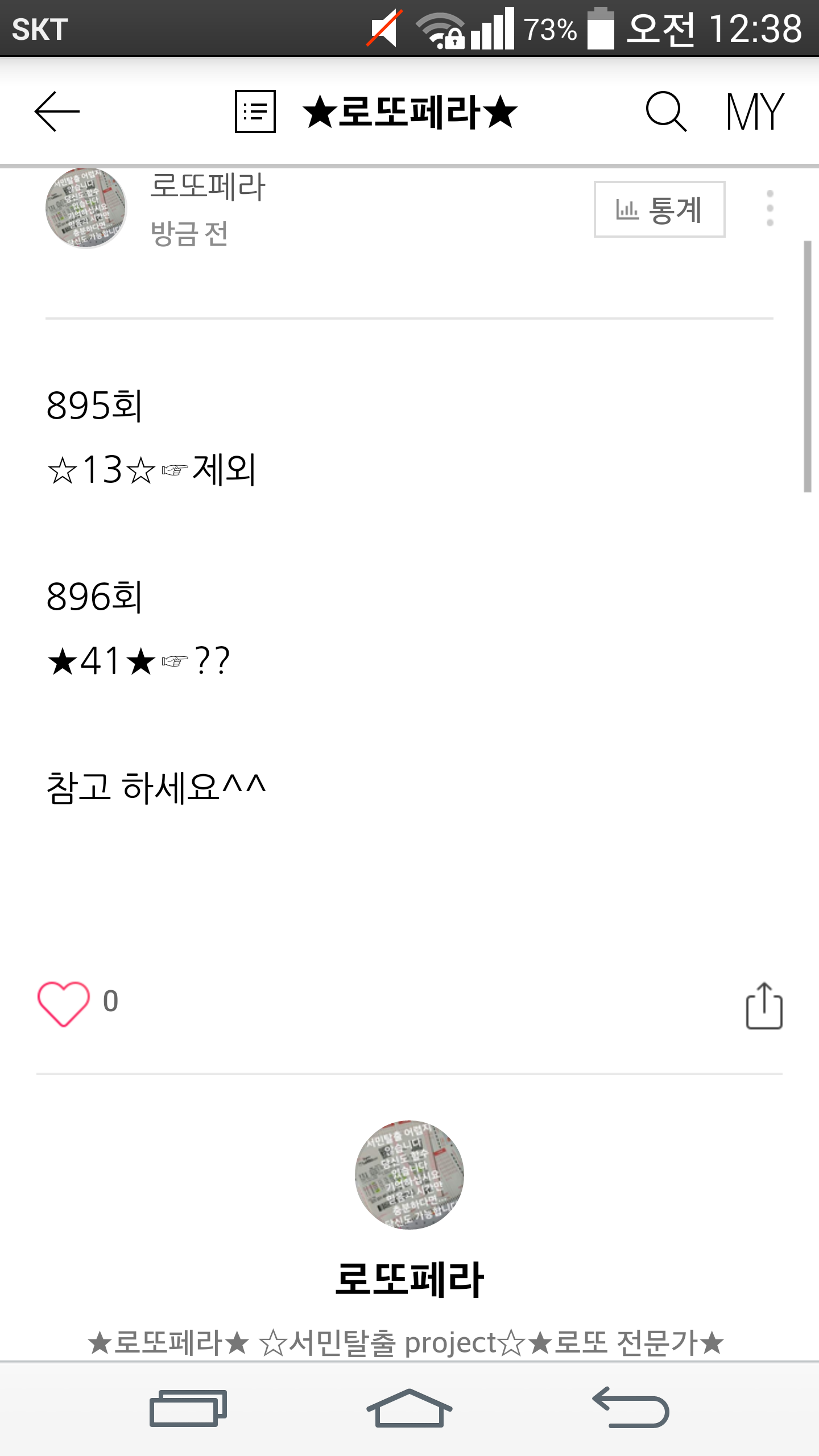The image size is (819, 1456).
Task: Open the large 로또페라 profile picture
Action: [x=409, y=1174]
